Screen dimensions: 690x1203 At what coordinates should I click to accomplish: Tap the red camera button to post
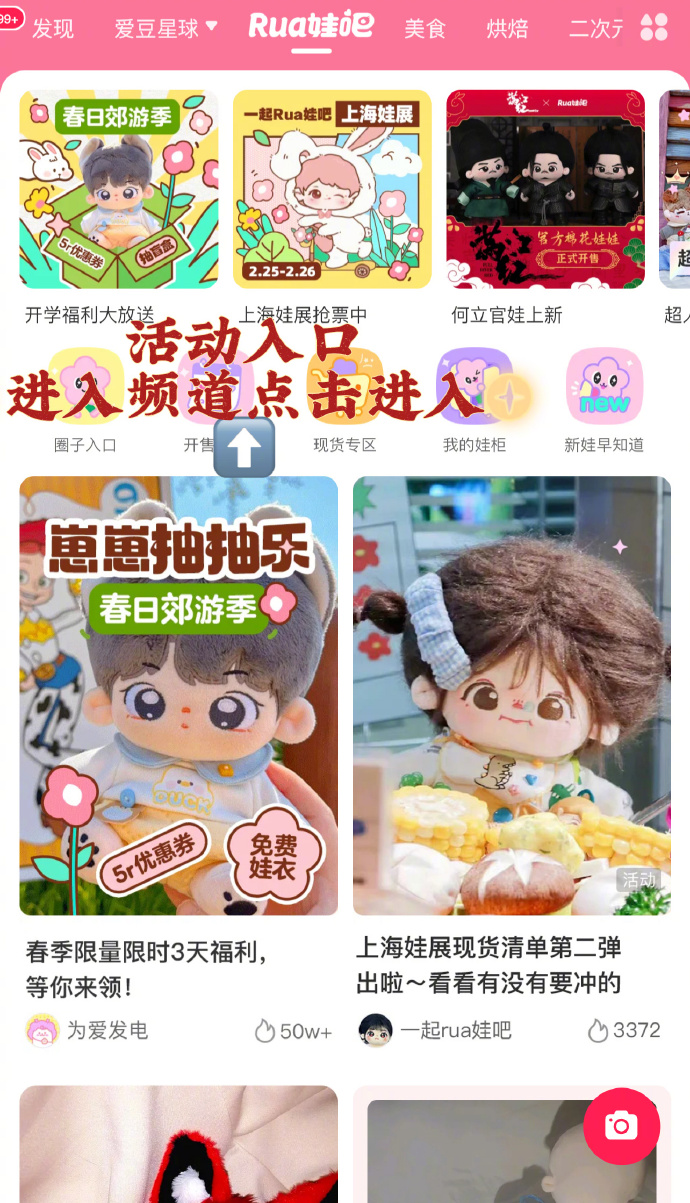(621, 1126)
